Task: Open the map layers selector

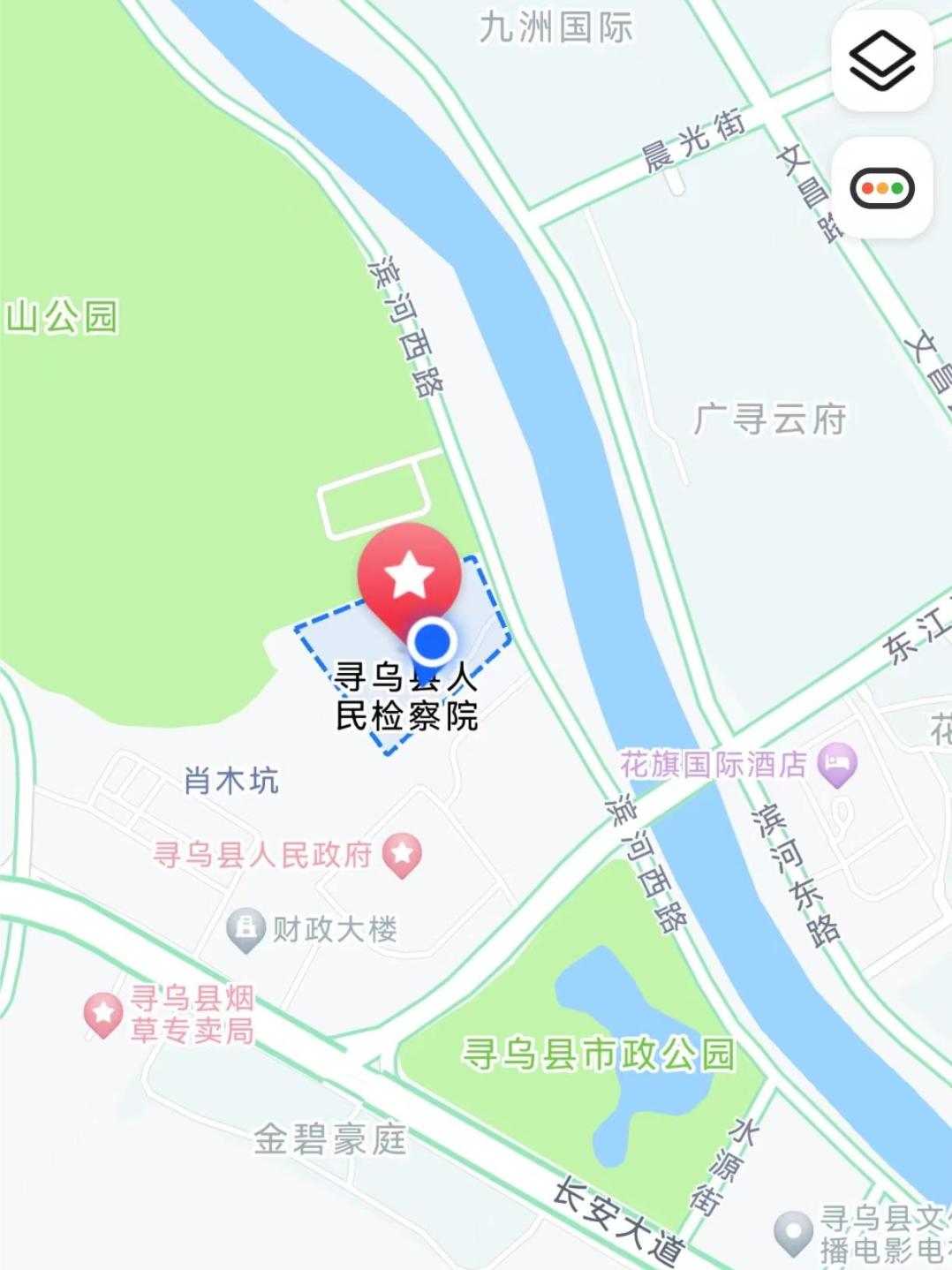Action: pyautogui.click(x=881, y=61)
